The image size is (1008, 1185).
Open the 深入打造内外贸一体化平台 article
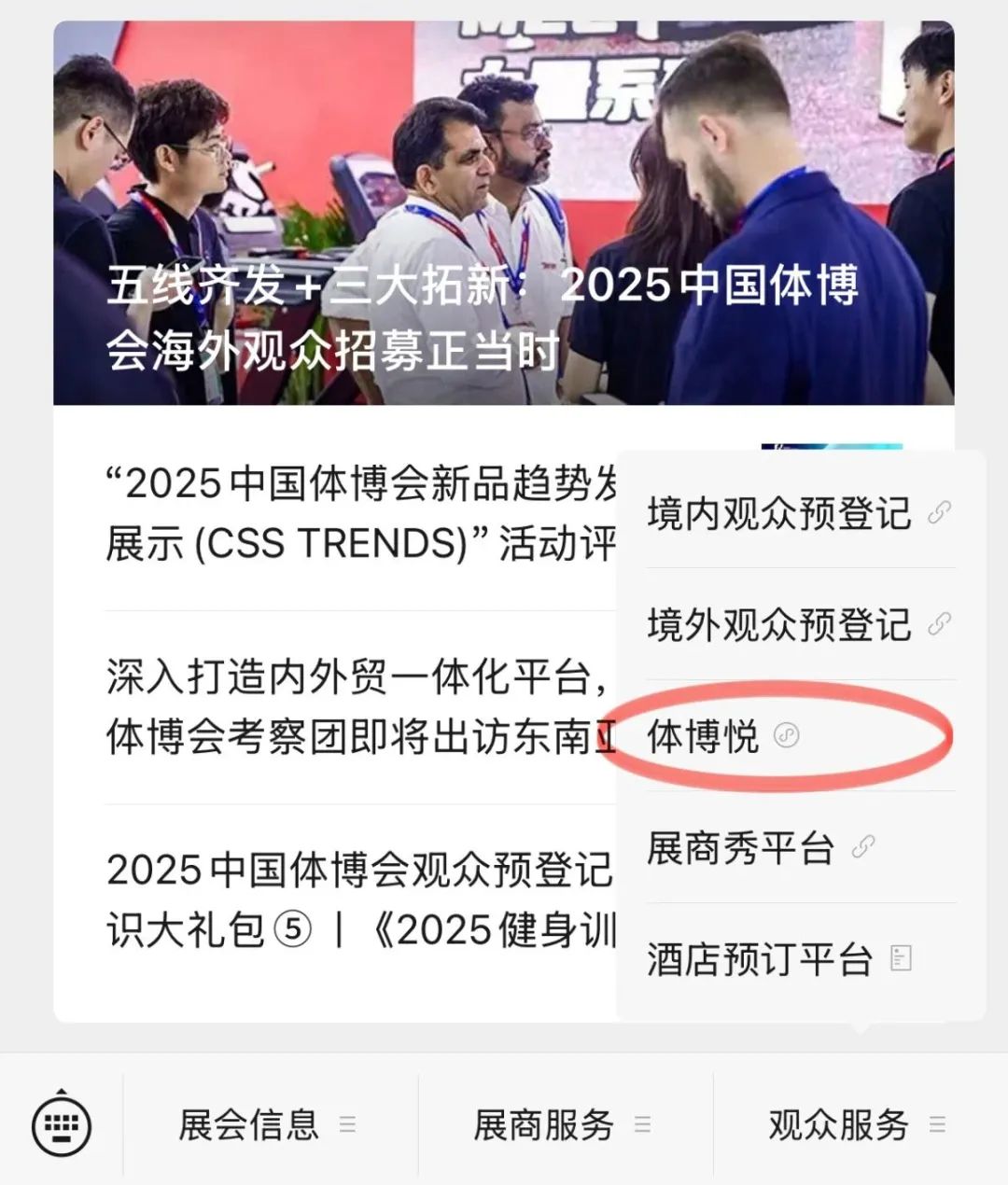pos(359,707)
